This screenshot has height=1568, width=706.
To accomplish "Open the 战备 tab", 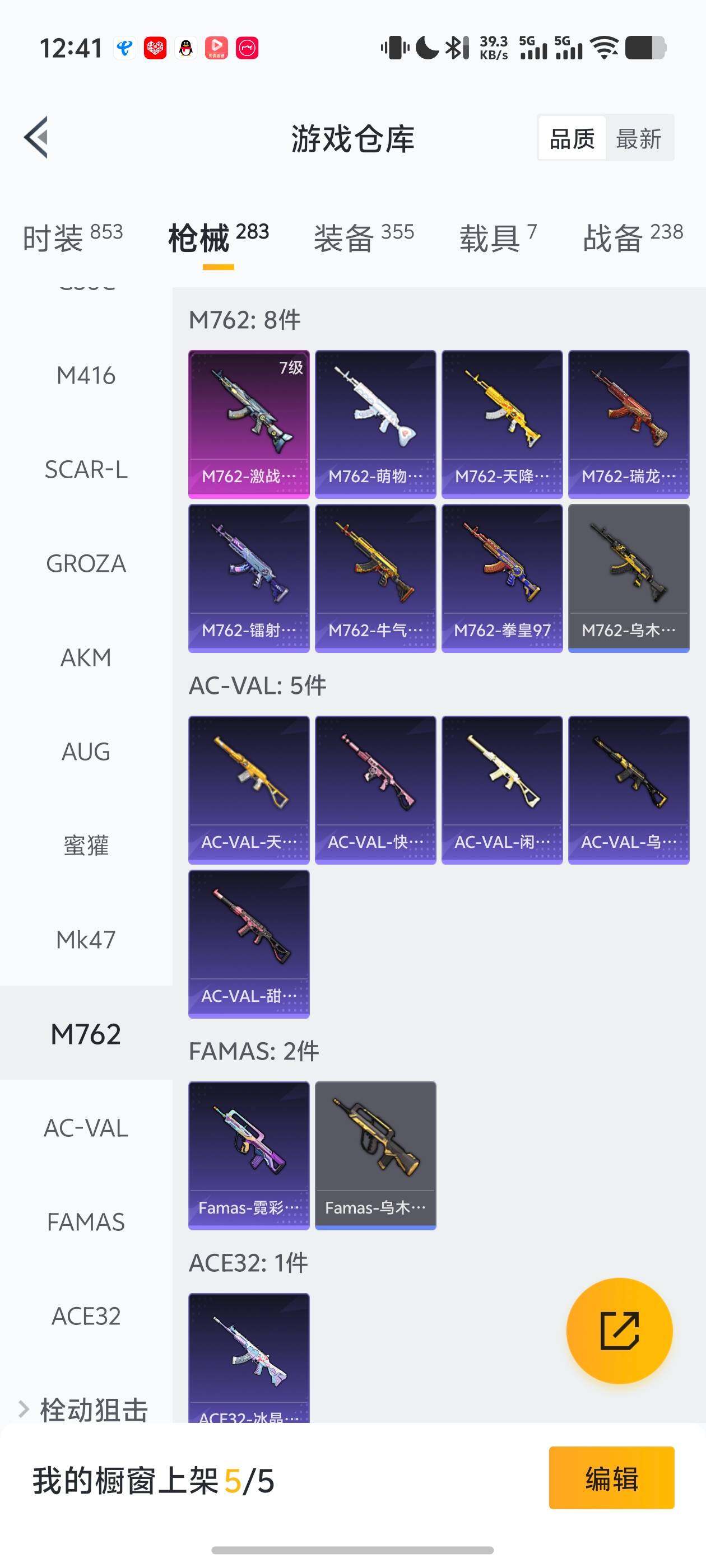I will click(x=632, y=237).
